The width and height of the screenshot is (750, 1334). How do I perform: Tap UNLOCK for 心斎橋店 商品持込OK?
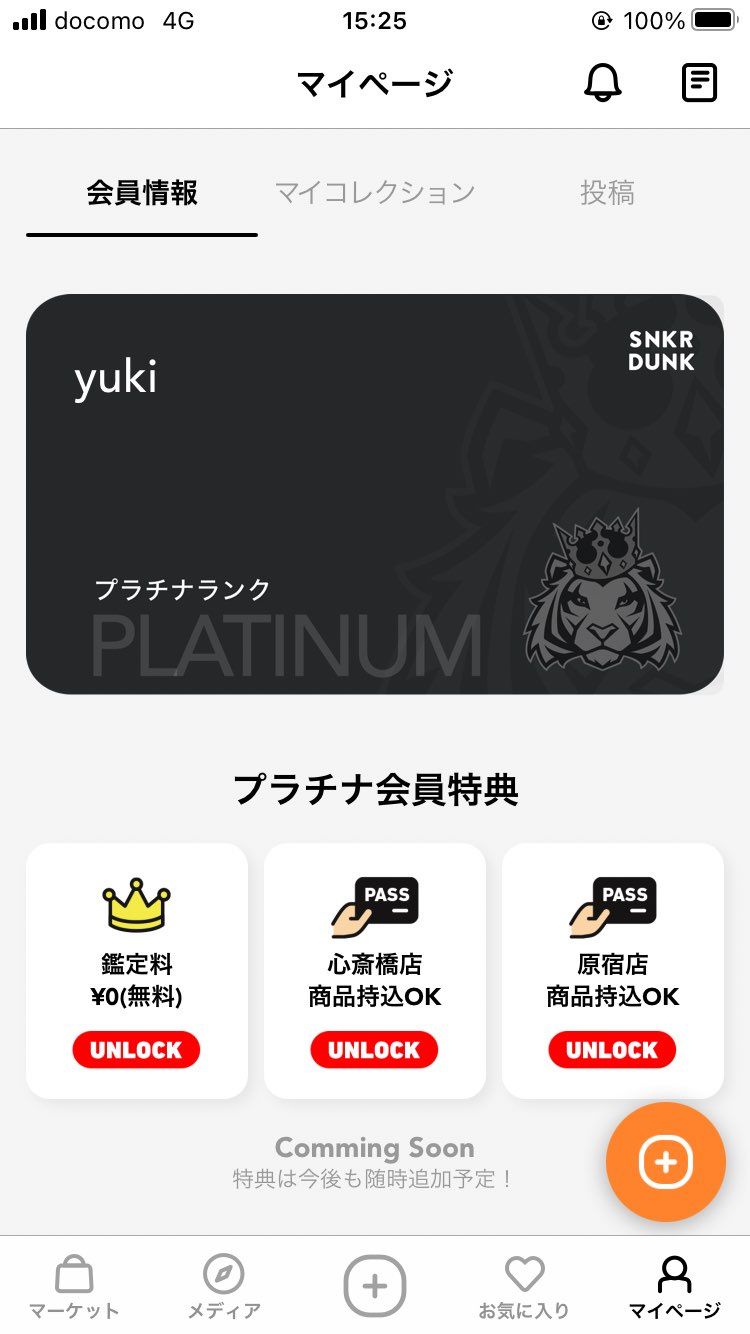[374, 1050]
